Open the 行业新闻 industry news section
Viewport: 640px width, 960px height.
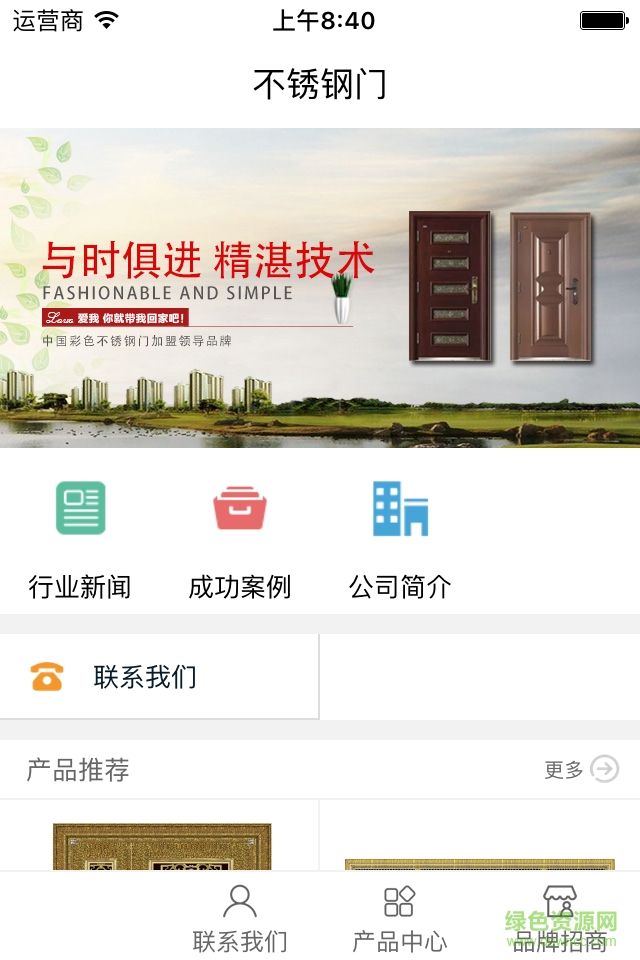80,538
